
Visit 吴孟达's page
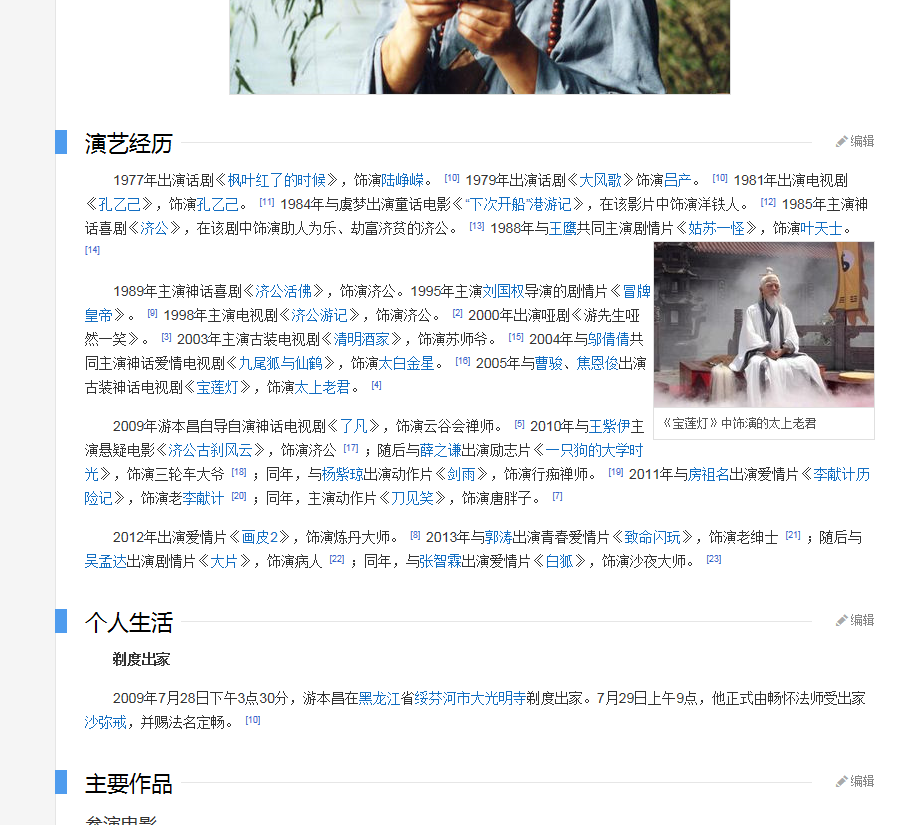tap(106, 562)
